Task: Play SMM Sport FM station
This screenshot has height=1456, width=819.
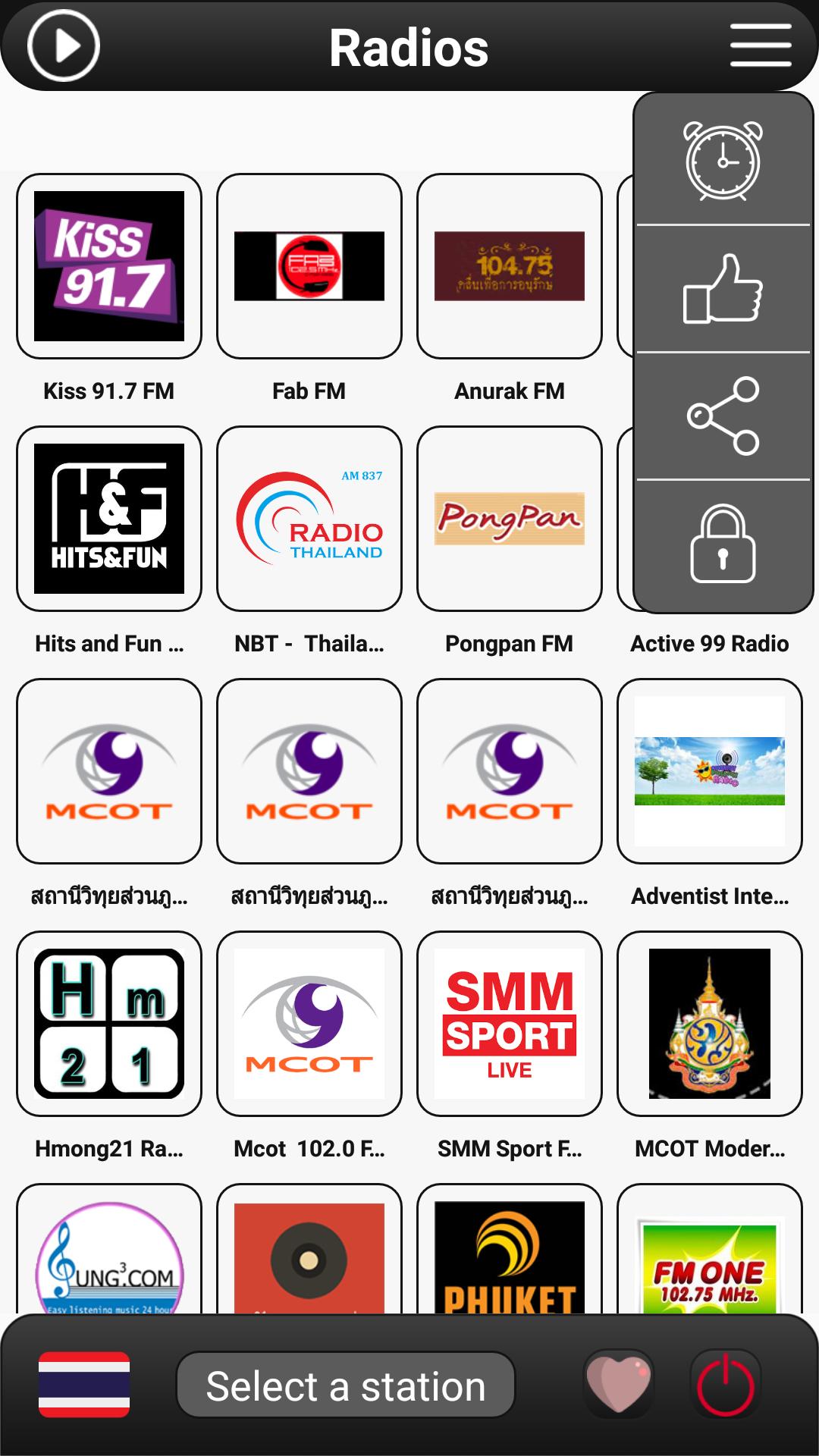Action: [x=510, y=1023]
